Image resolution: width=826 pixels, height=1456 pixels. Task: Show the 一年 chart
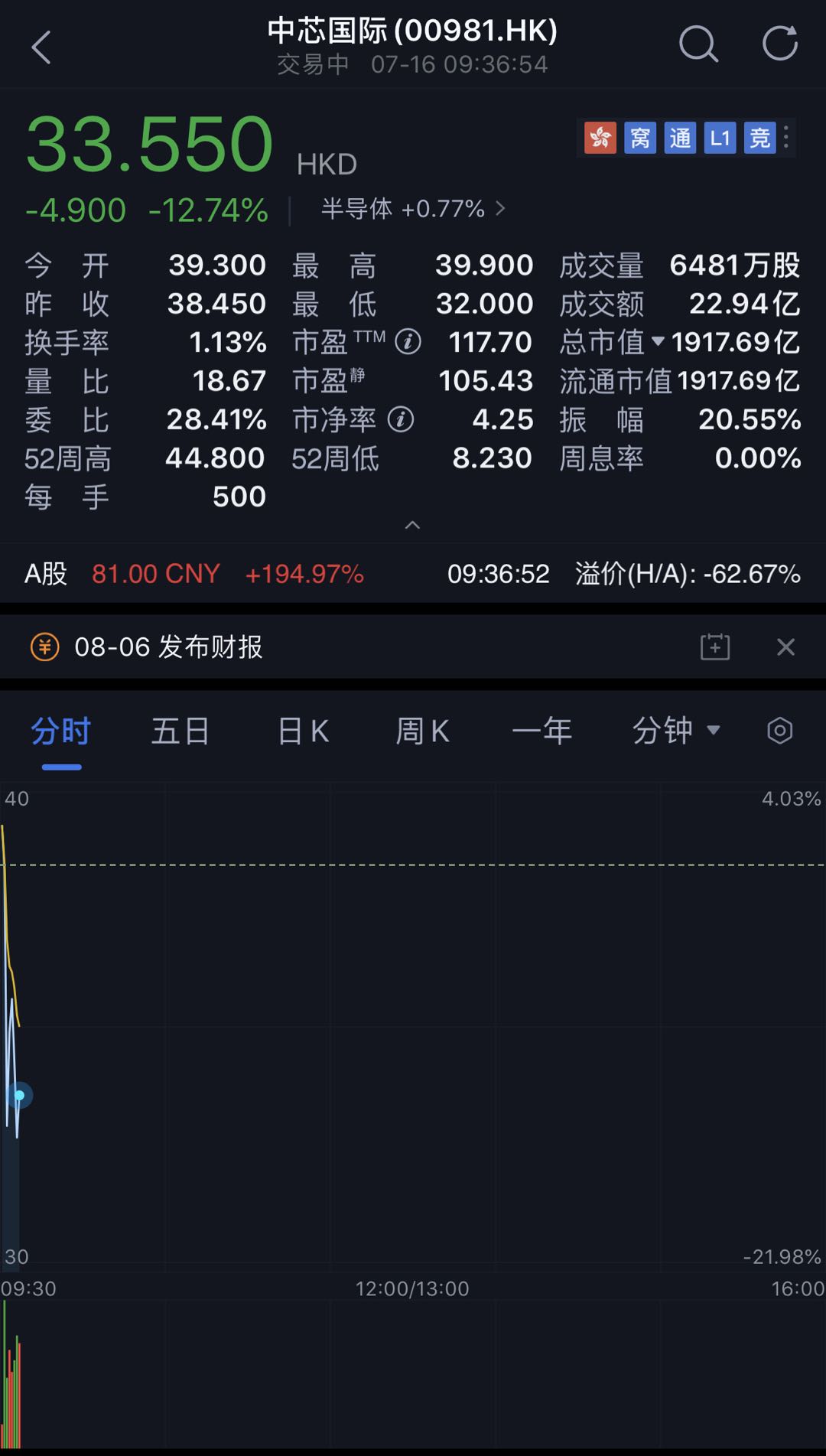pos(541,731)
